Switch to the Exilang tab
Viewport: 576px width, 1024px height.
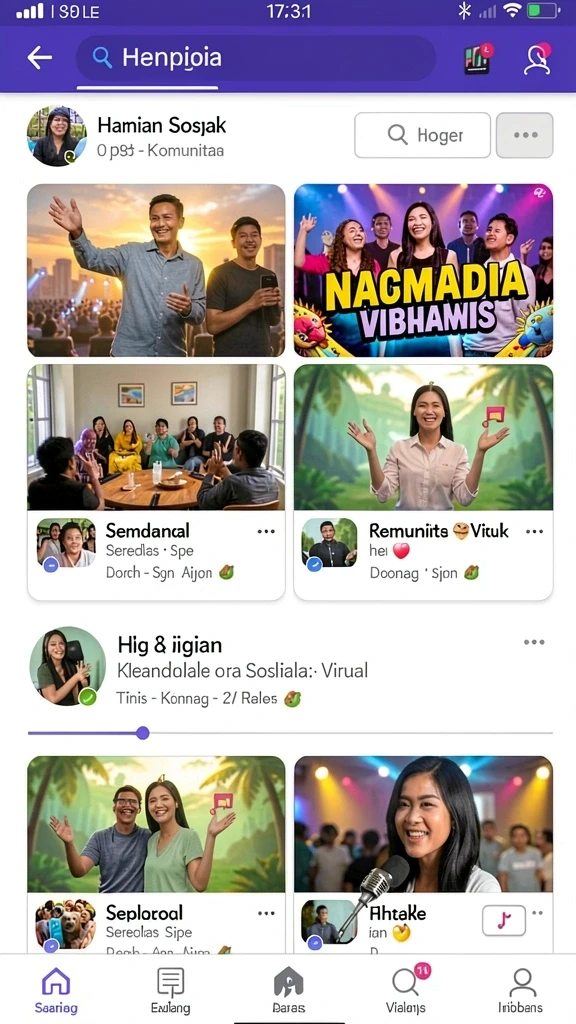click(170, 989)
